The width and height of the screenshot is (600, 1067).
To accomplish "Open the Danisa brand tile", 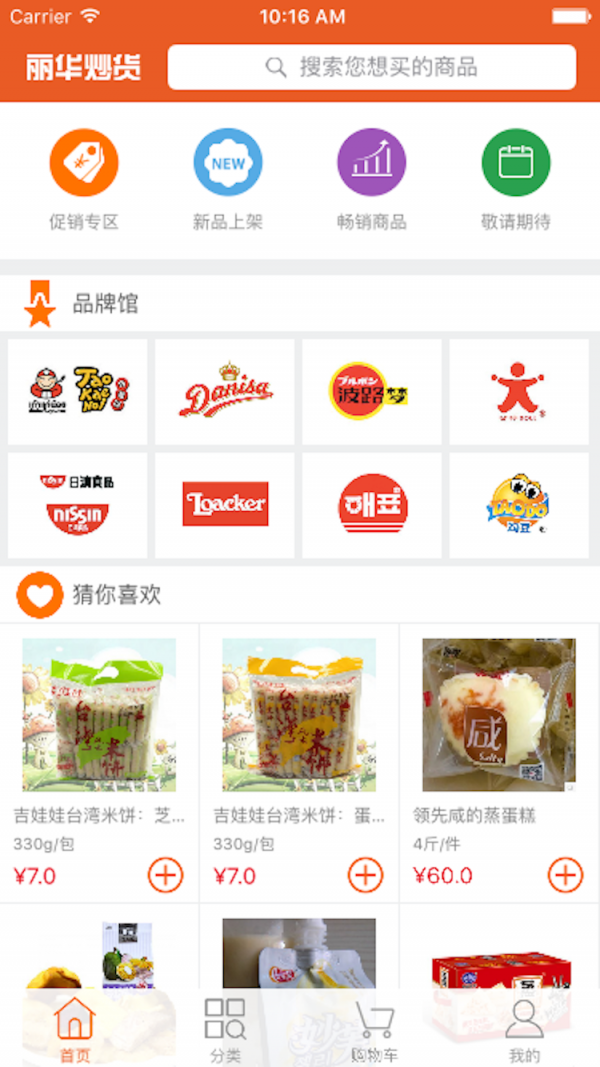I will 225,392.
